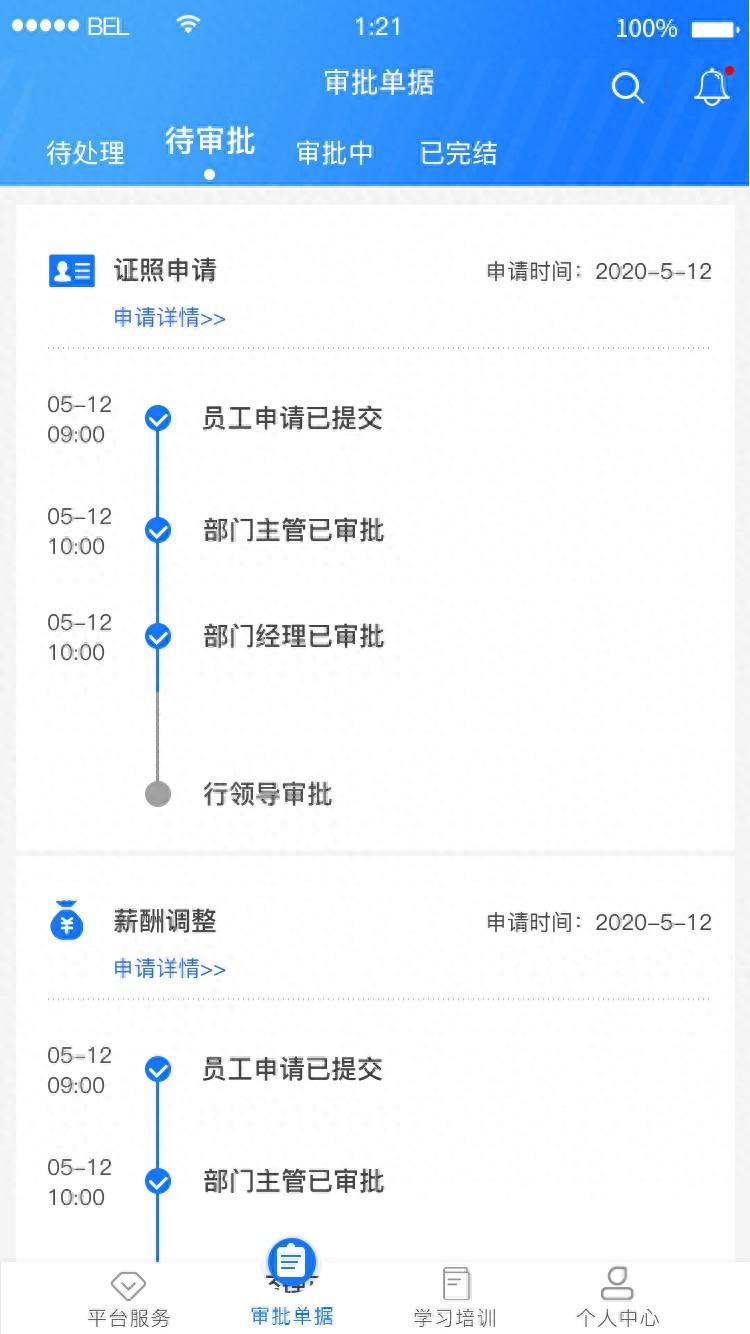Switch to 学习培训 in bottom navigation

(x=455, y=1297)
